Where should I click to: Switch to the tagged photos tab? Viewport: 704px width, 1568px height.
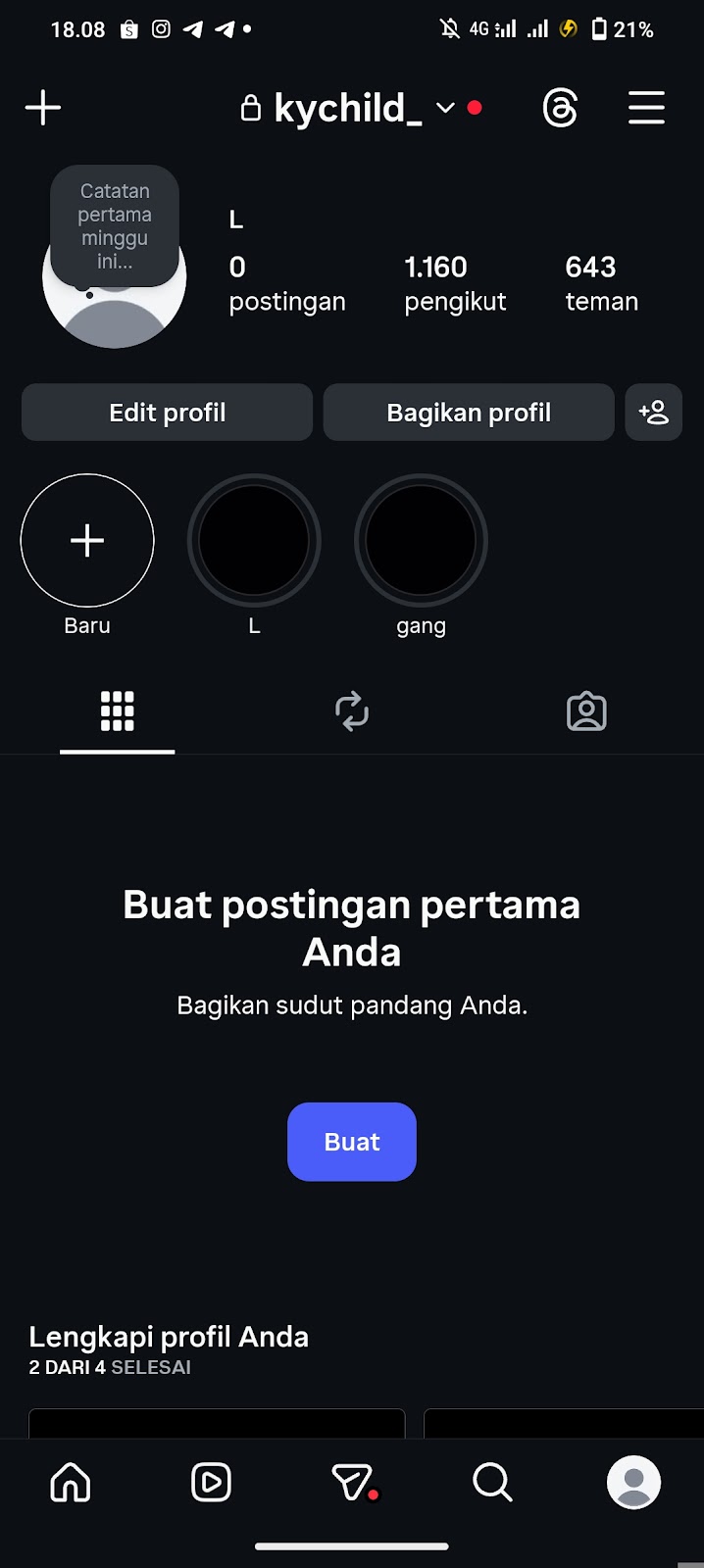[586, 711]
